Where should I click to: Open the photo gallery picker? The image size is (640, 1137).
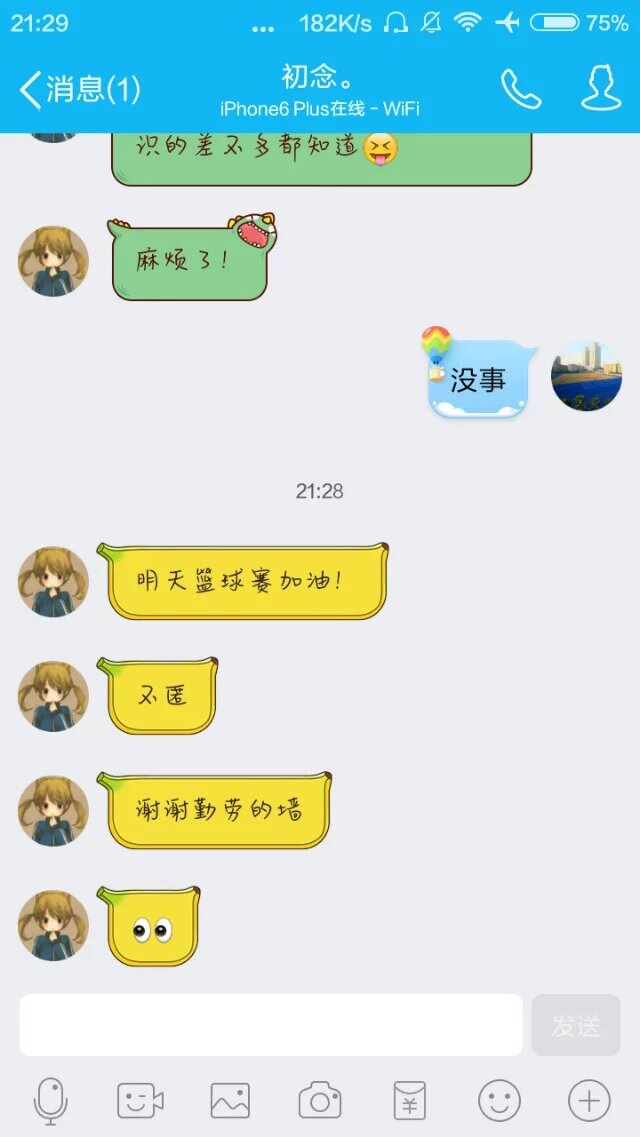[230, 1101]
